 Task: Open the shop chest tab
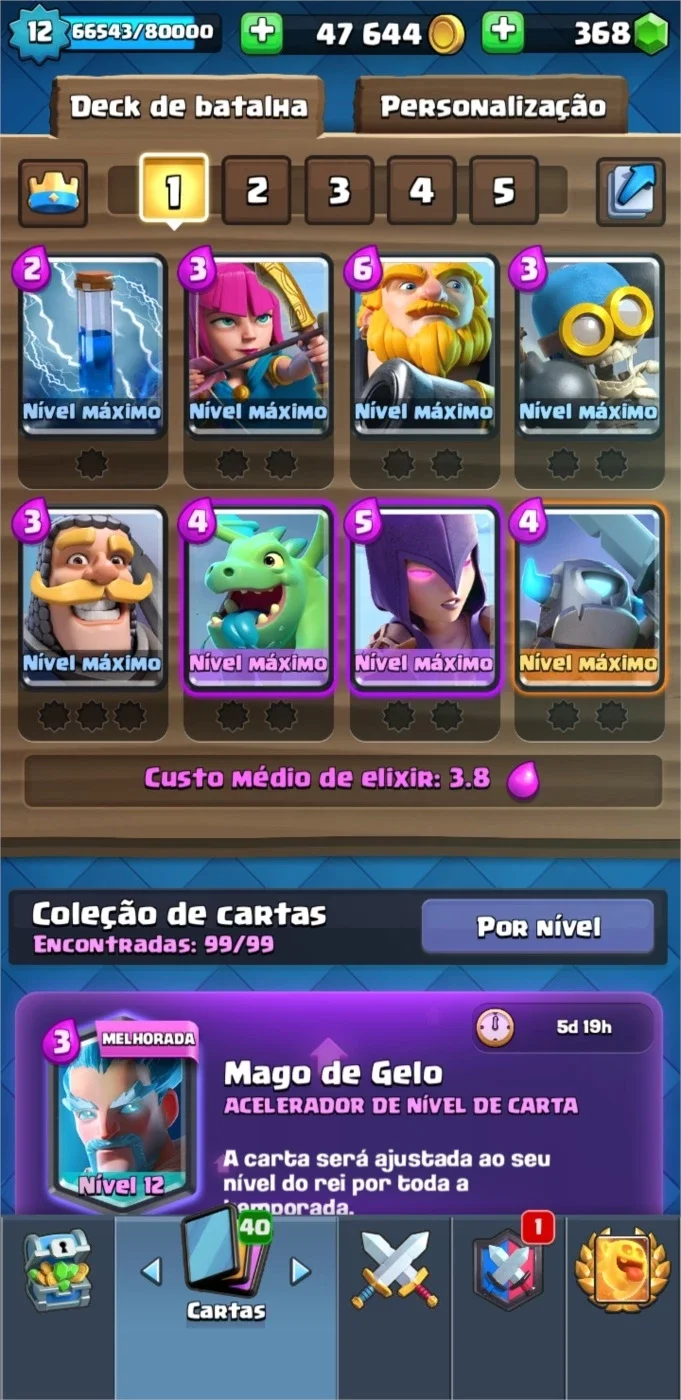tap(57, 1272)
